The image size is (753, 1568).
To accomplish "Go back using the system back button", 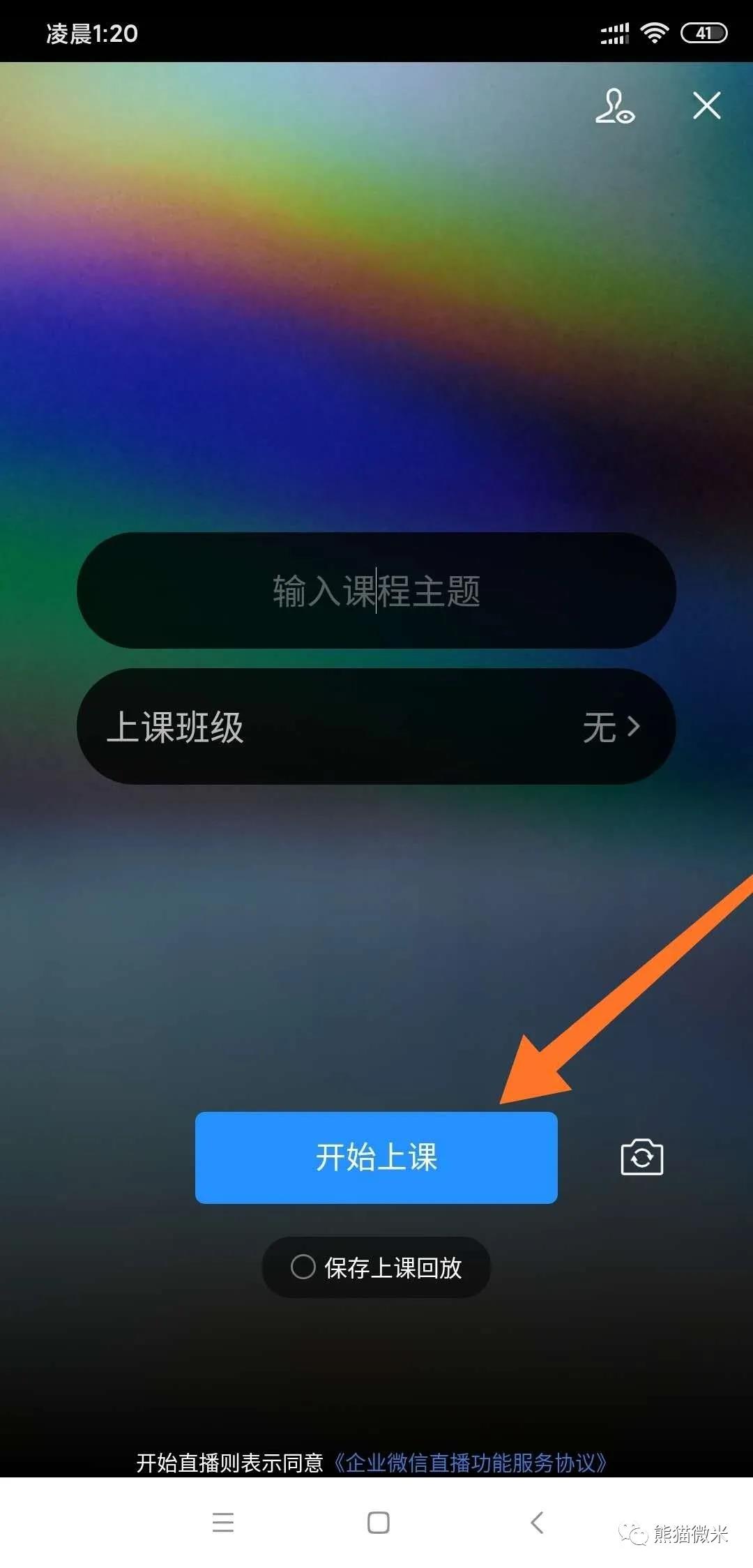I will point(536,1522).
